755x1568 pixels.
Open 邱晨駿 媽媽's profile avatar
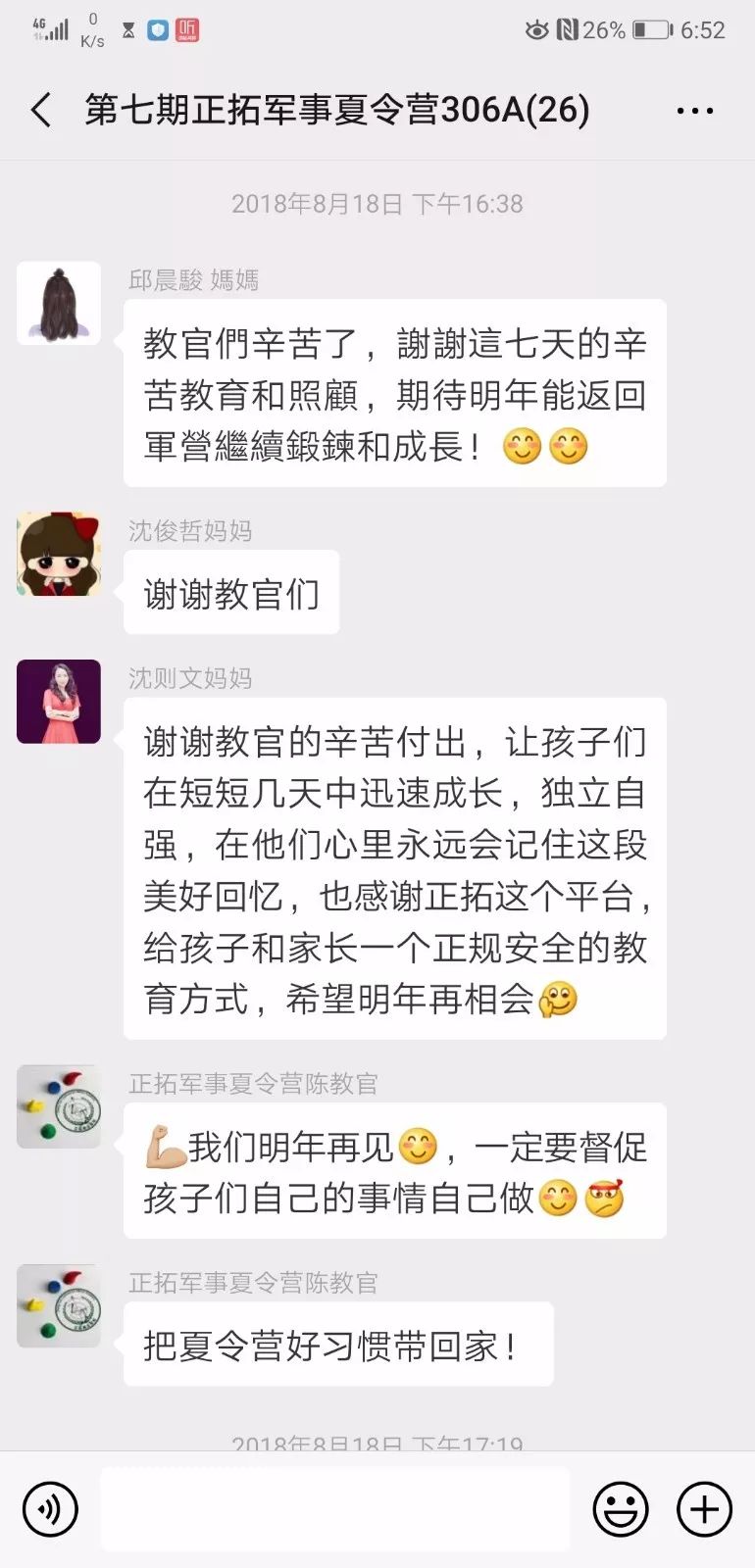59,303
